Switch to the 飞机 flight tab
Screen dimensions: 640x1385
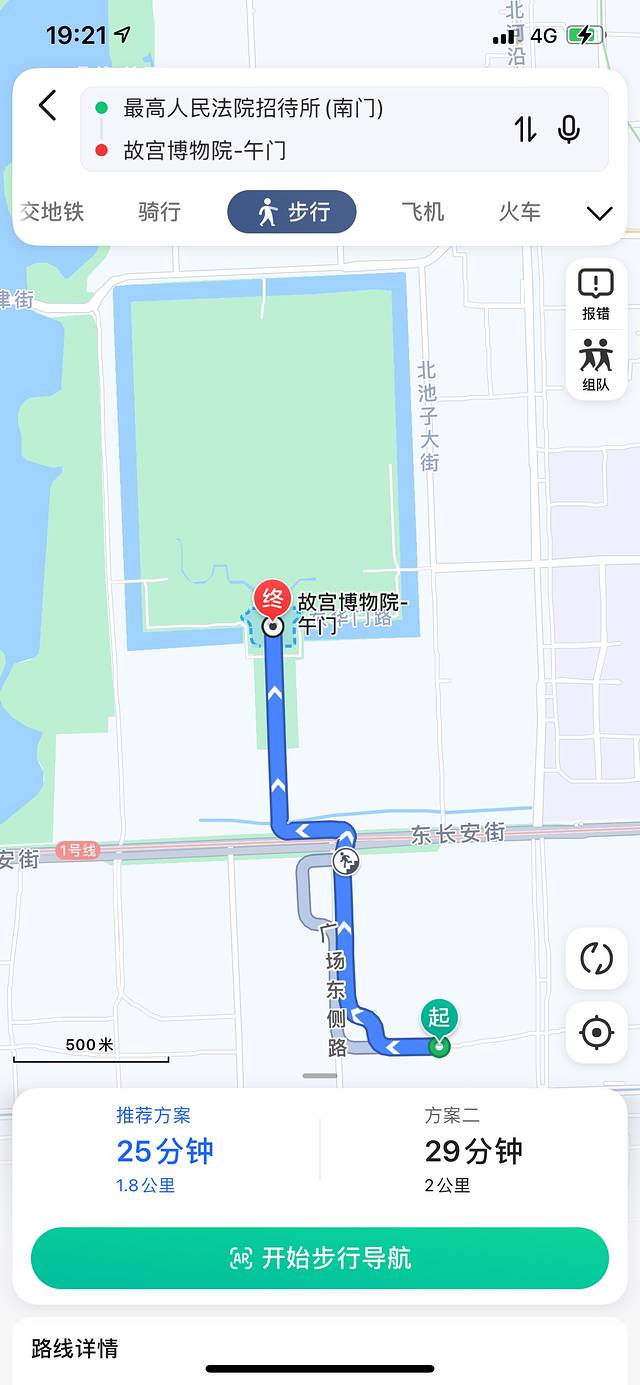422,212
